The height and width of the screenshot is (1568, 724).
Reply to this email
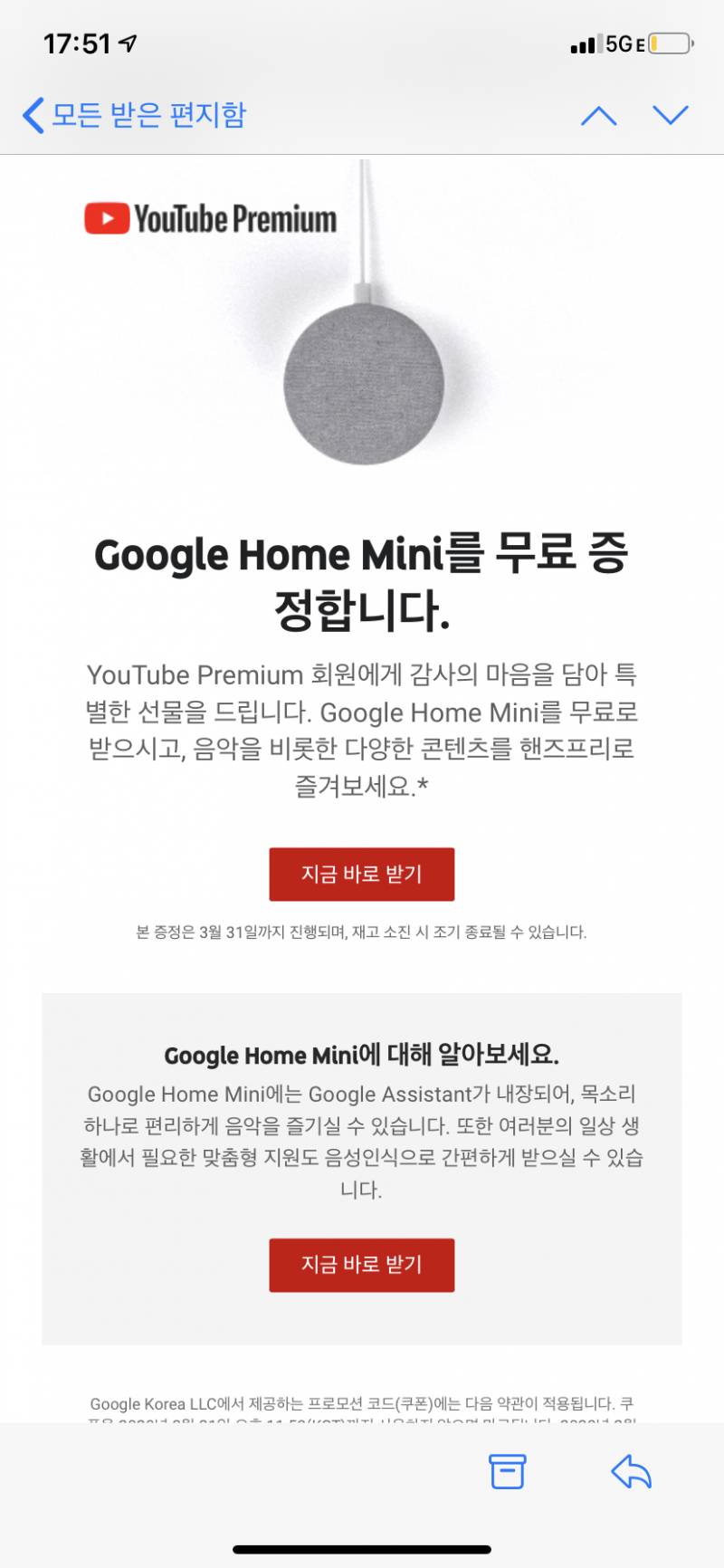631,1472
